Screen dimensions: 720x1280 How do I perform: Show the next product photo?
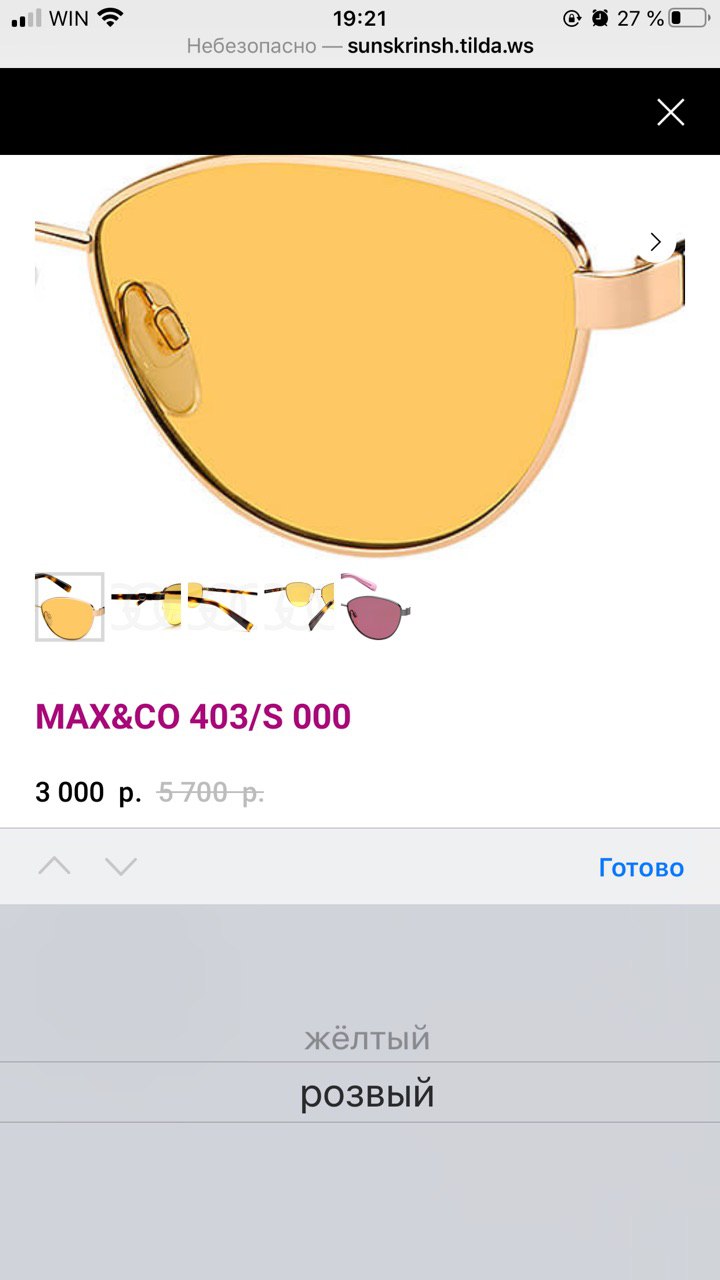click(656, 242)
